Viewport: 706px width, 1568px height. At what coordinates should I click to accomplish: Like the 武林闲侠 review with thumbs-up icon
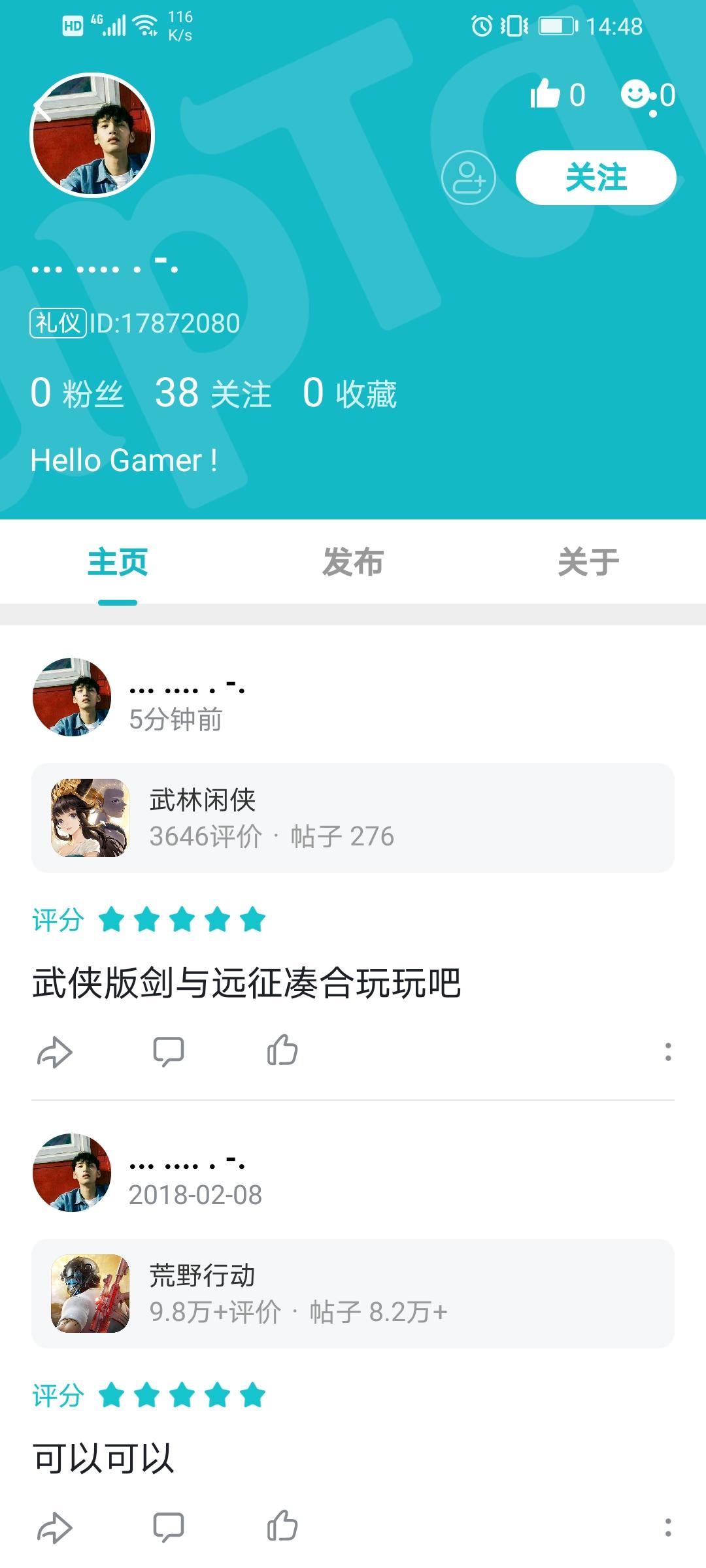[x=282, y=1051]
